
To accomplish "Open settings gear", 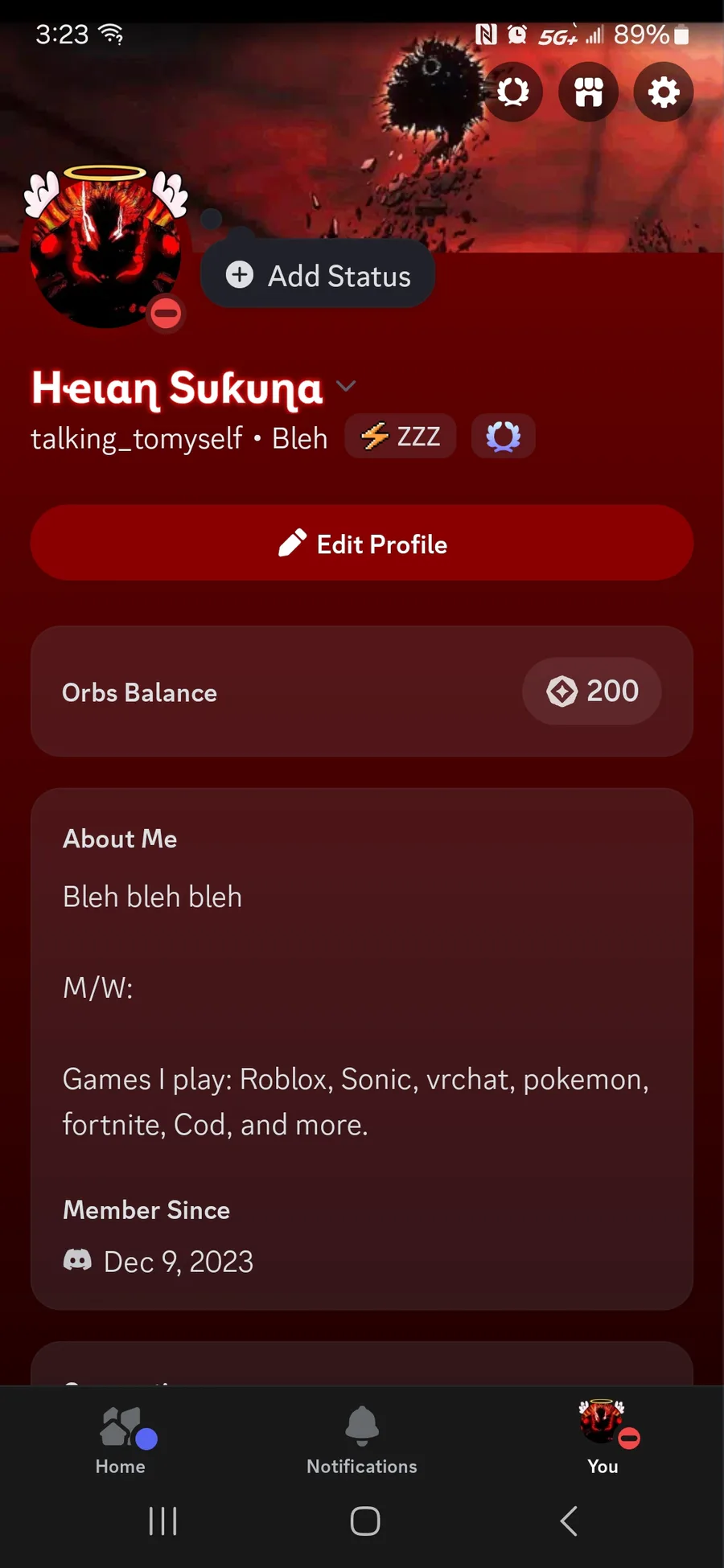I will pyautogui.click(x=663, y=92).
